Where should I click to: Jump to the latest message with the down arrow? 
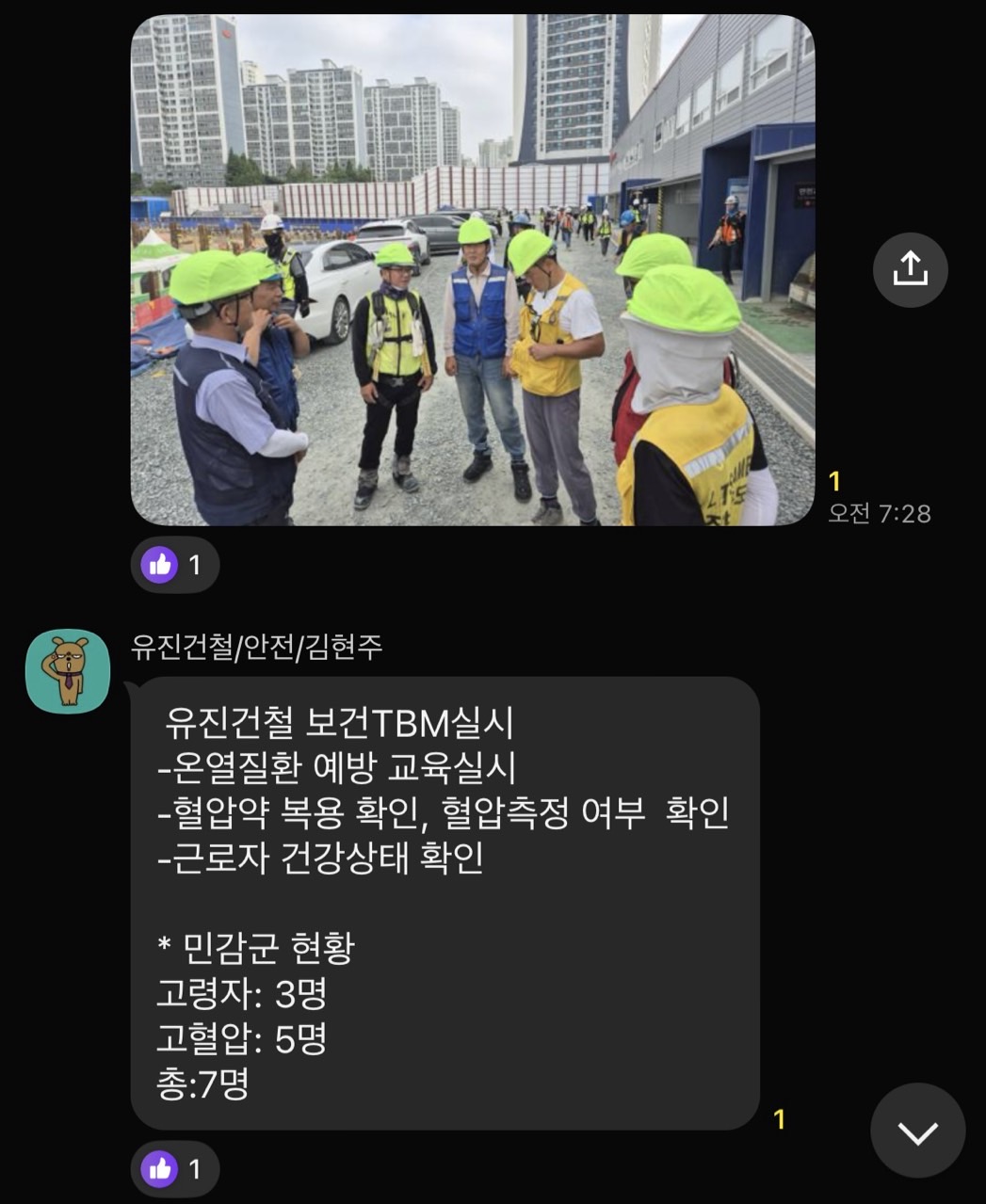[917, 1131]
